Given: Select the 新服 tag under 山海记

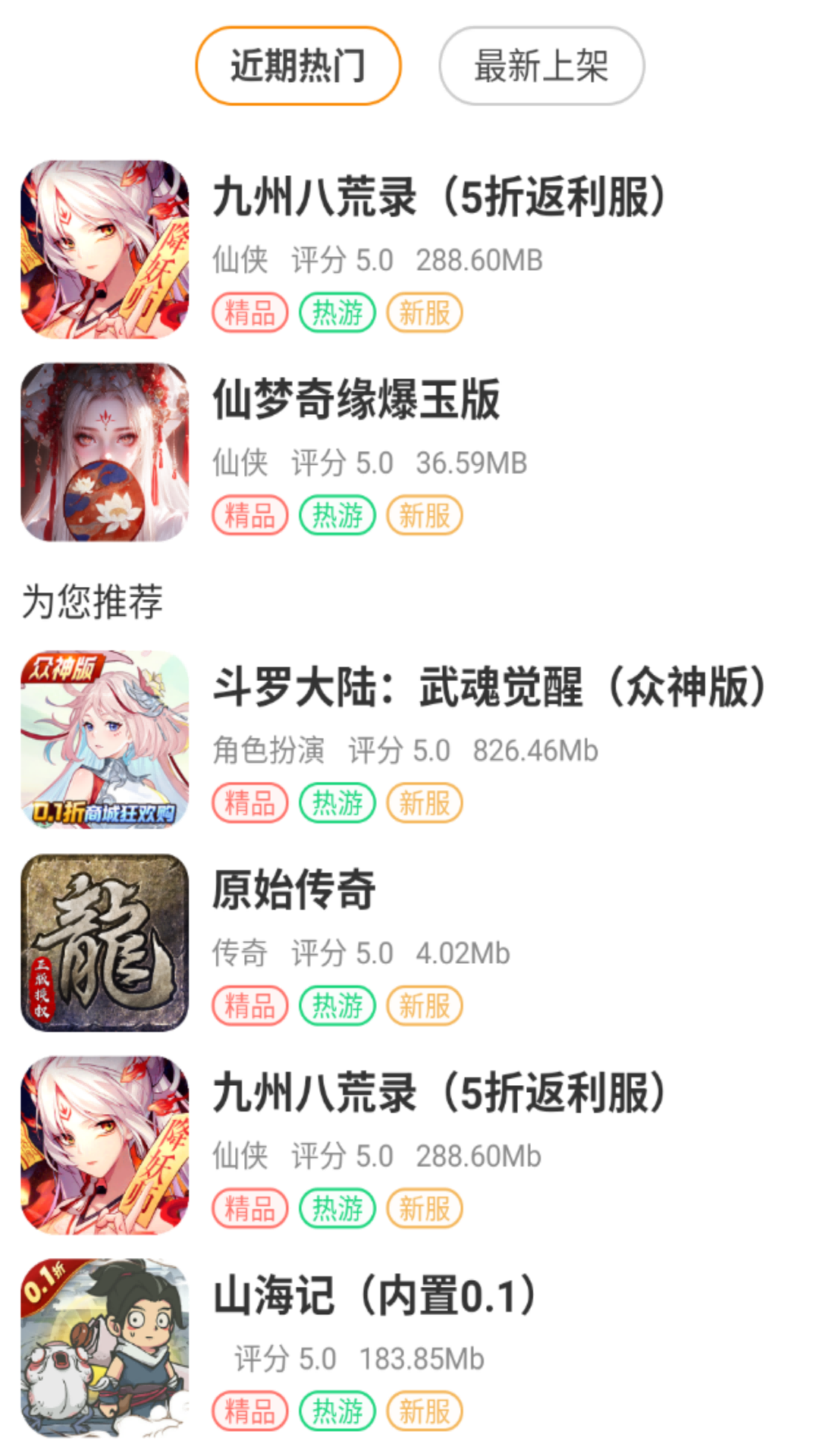Looking at the screenshot, I should (x=425, y=1410).
